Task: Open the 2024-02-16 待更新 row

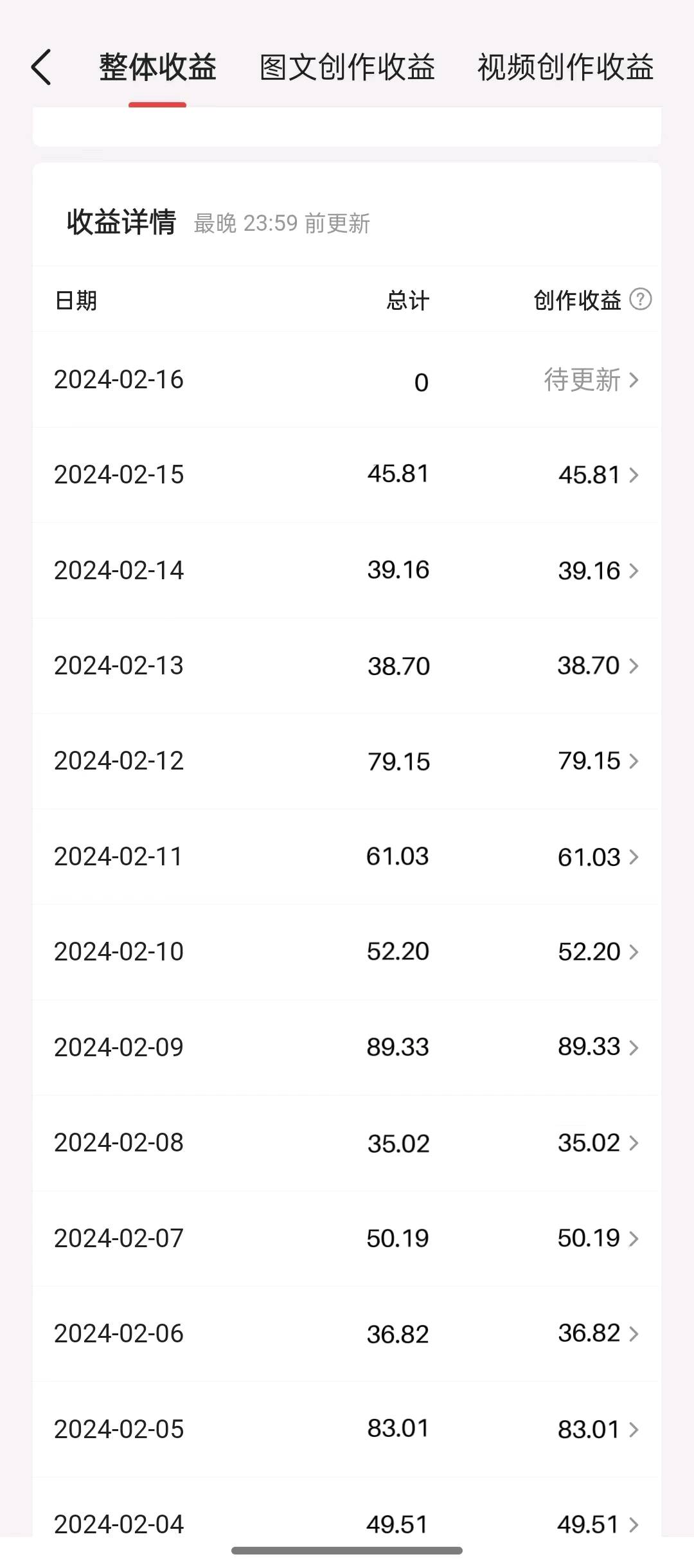Action: (x=347, y=380)
